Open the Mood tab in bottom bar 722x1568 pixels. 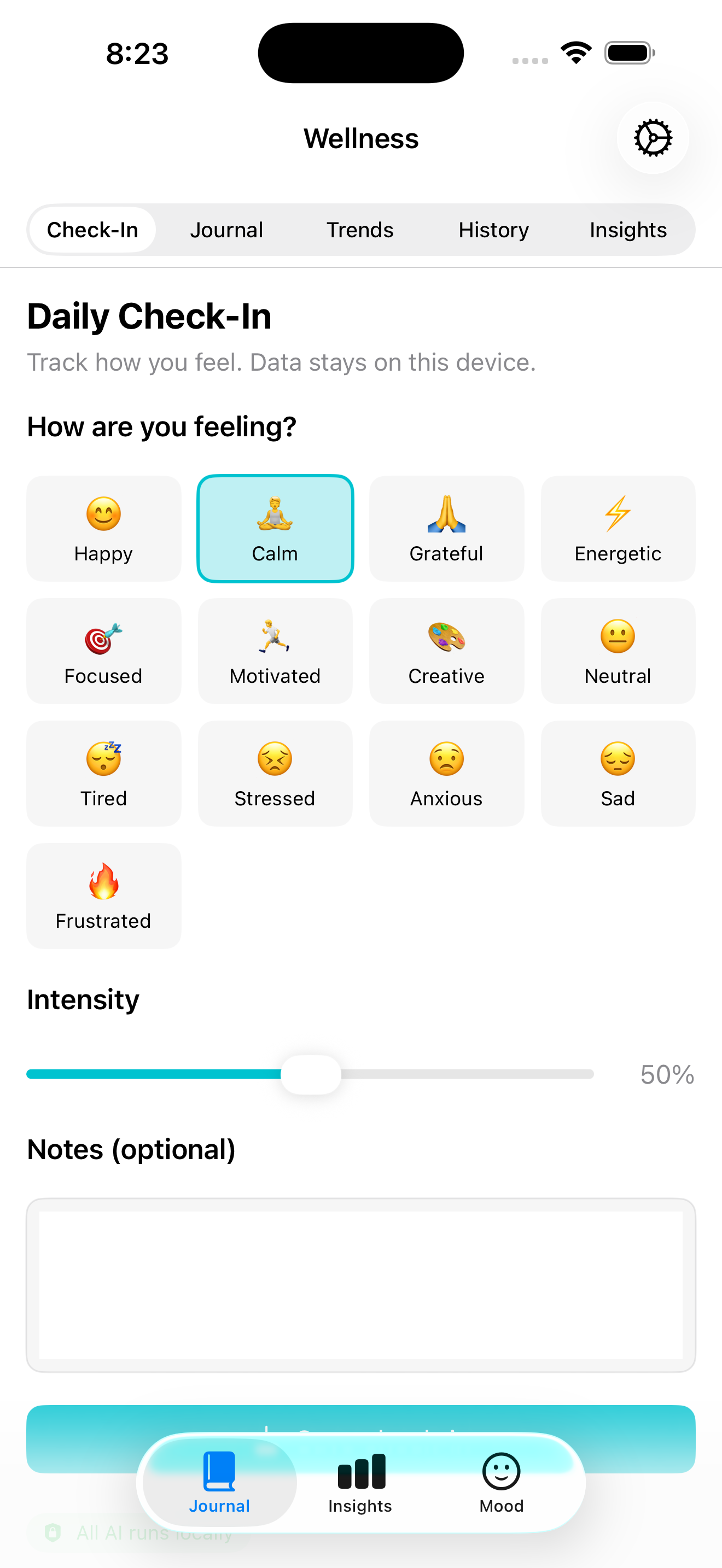click(x=501, y=1483)
